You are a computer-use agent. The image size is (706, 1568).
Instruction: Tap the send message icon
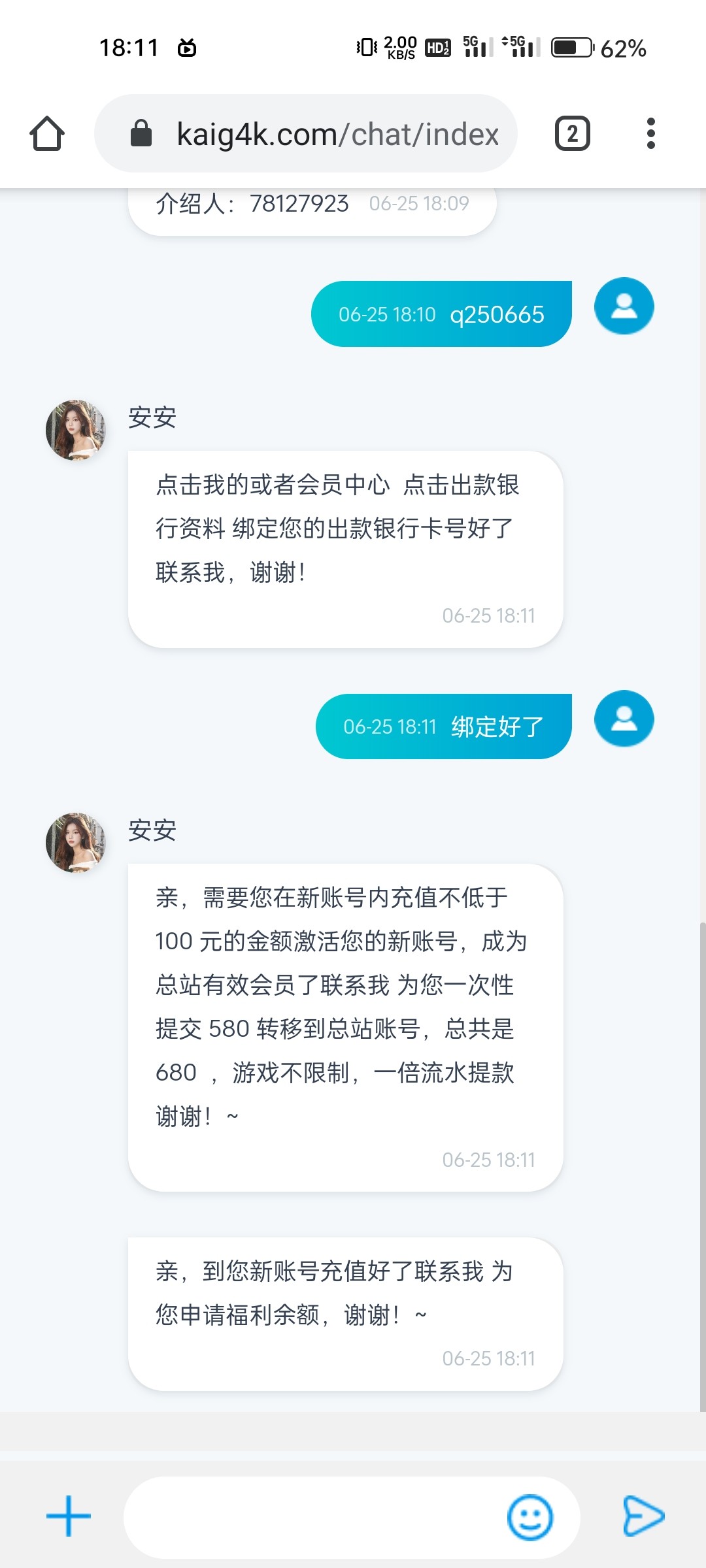(x=641, y=1517)
